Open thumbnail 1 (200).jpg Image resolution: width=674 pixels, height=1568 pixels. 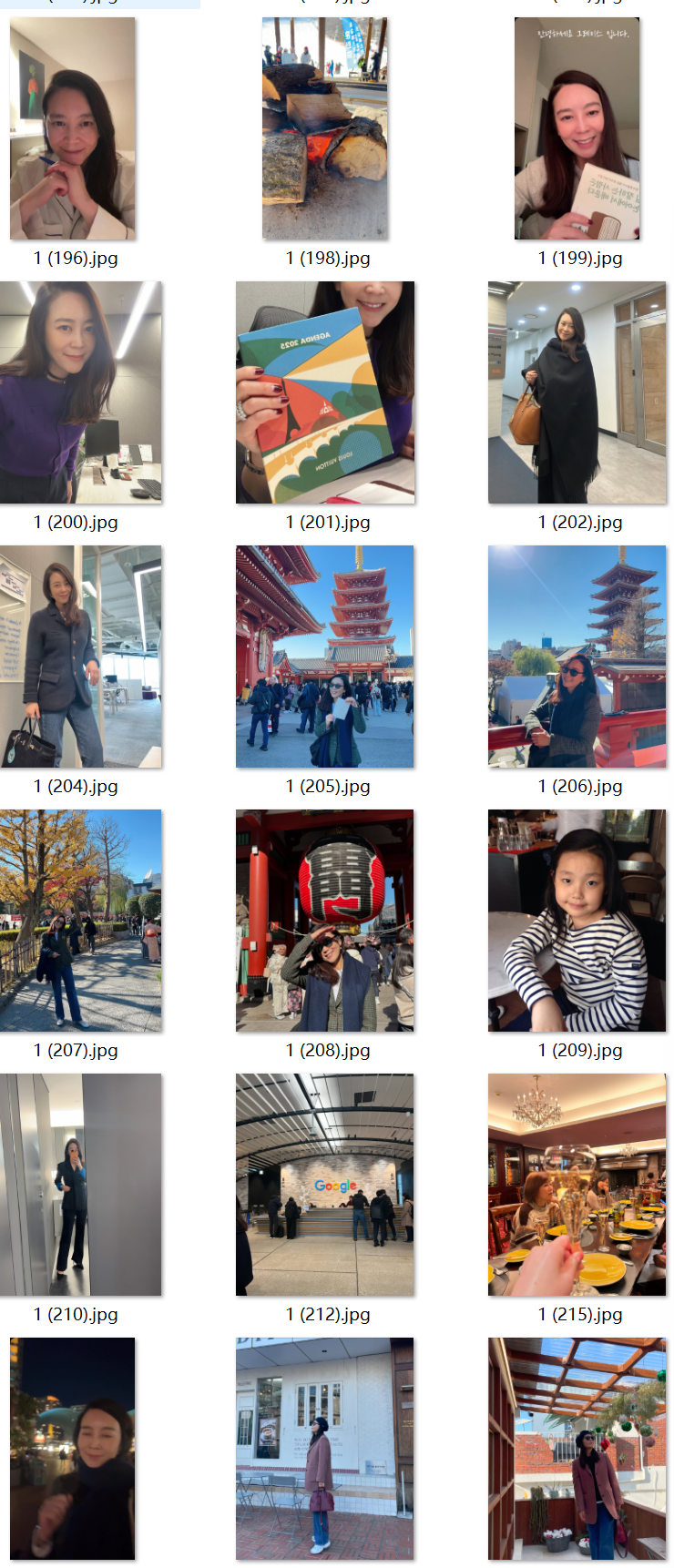coord(81,392)
